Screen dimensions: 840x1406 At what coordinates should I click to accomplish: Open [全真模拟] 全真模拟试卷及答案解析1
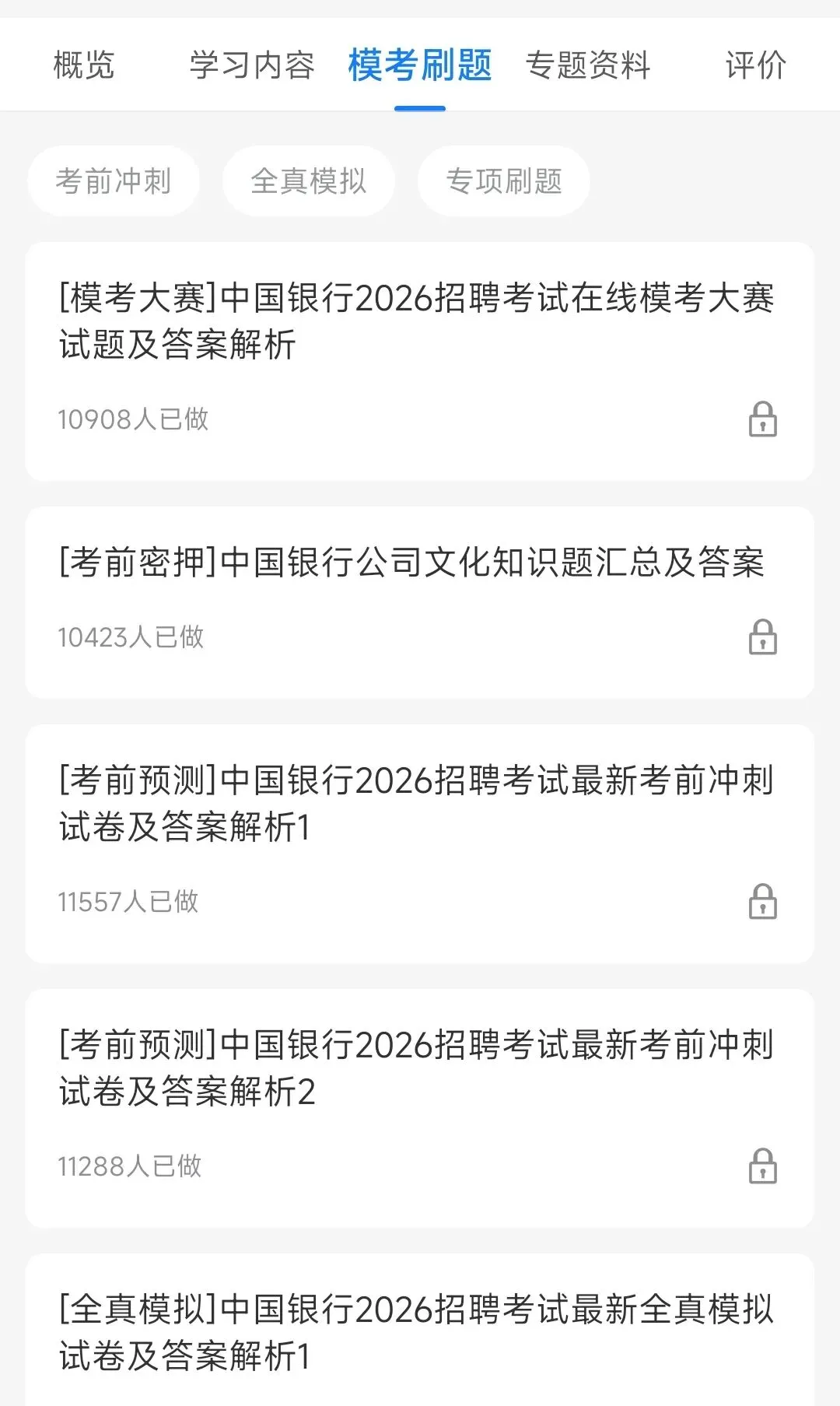pos(418,1331)
